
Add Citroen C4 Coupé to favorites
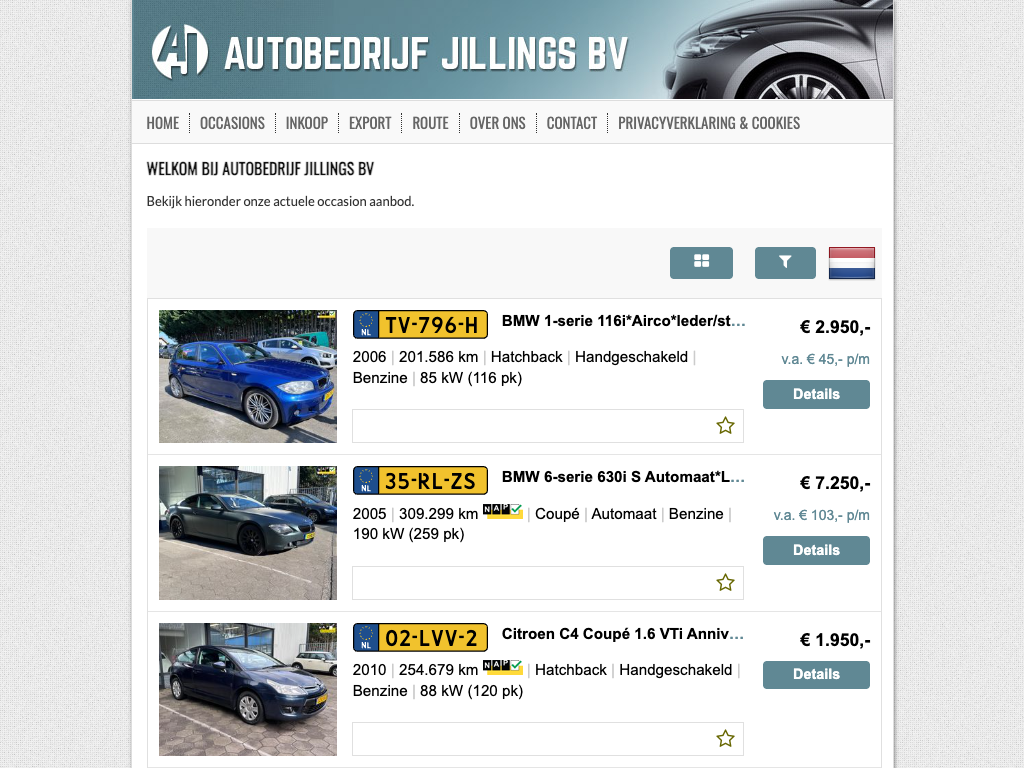[x=725, y=739]
